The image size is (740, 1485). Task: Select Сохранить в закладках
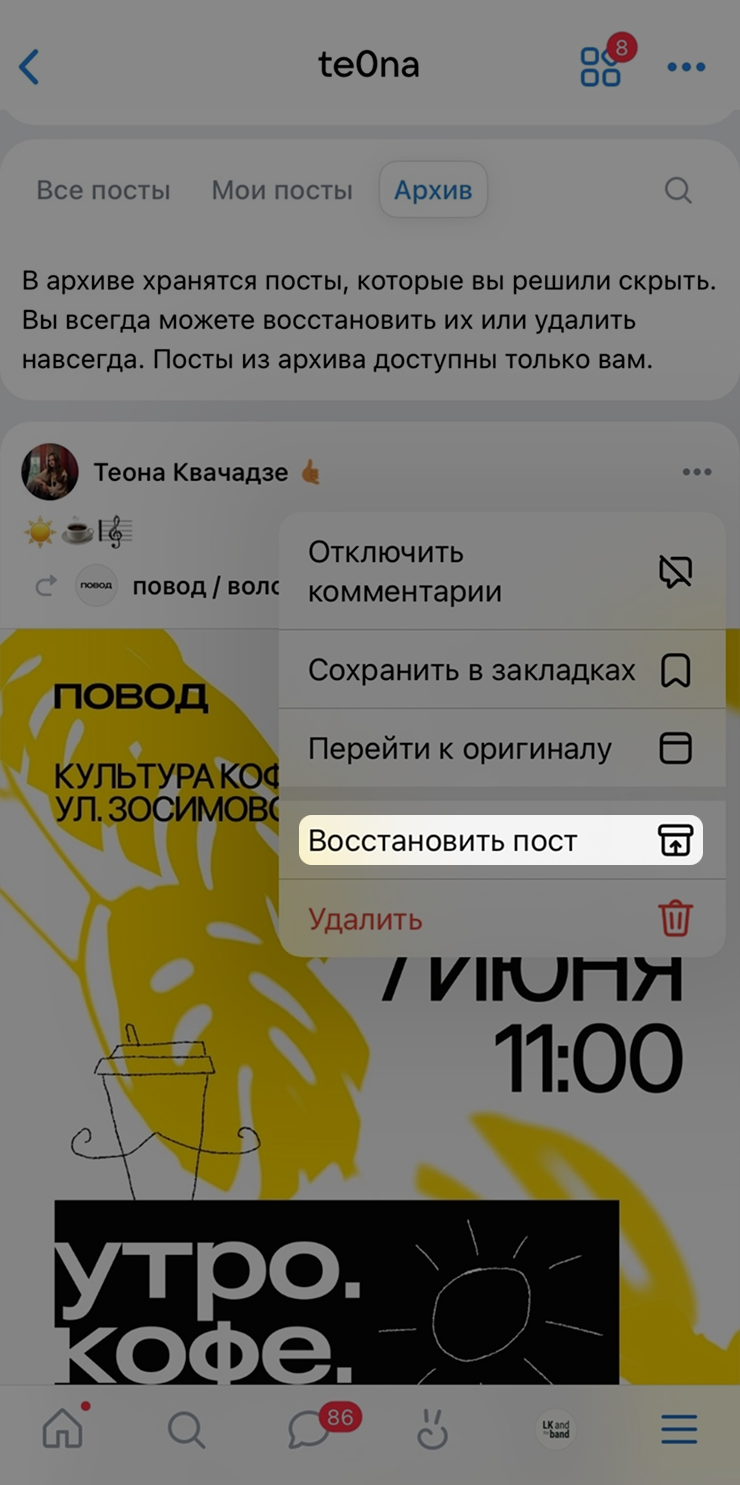coord(501,669)
